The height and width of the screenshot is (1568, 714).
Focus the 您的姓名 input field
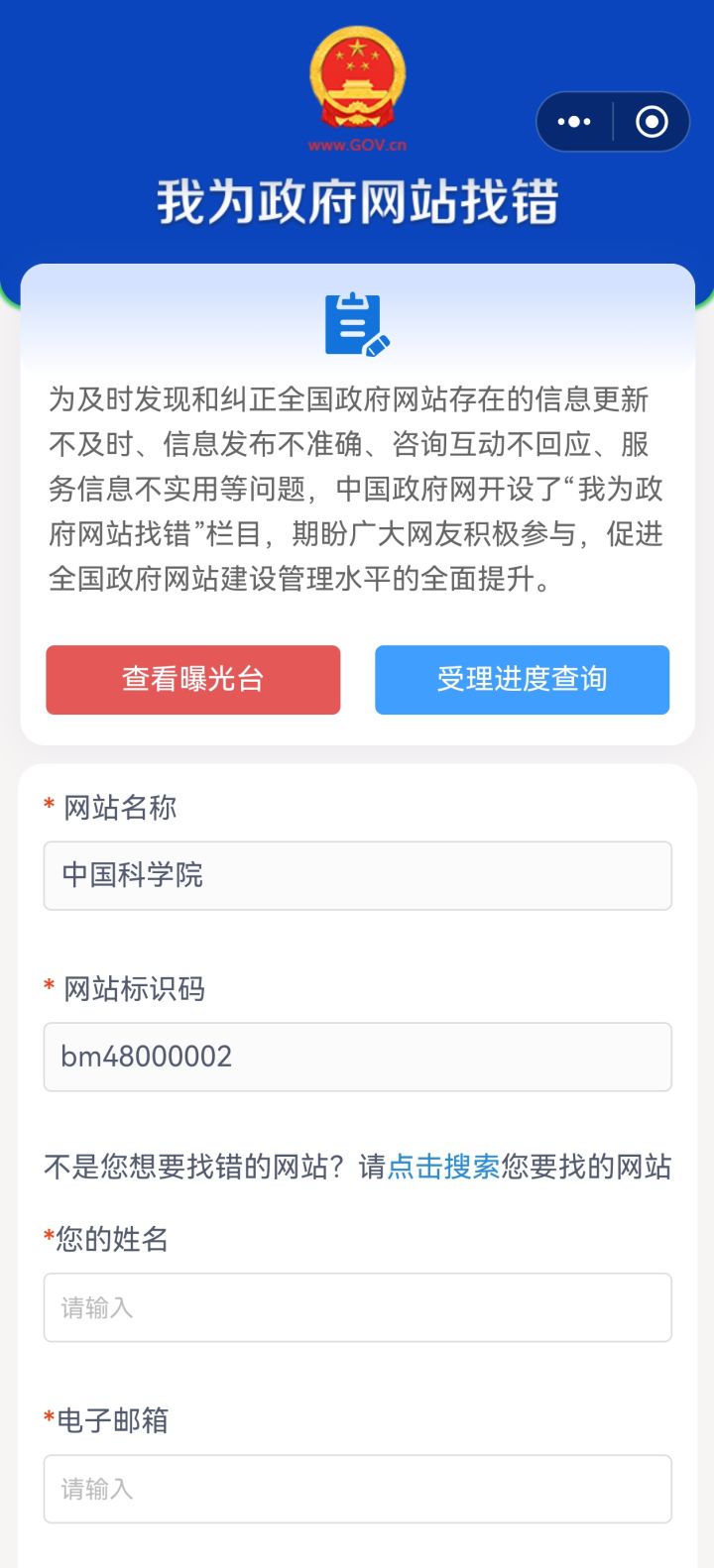coord(357,1307)
